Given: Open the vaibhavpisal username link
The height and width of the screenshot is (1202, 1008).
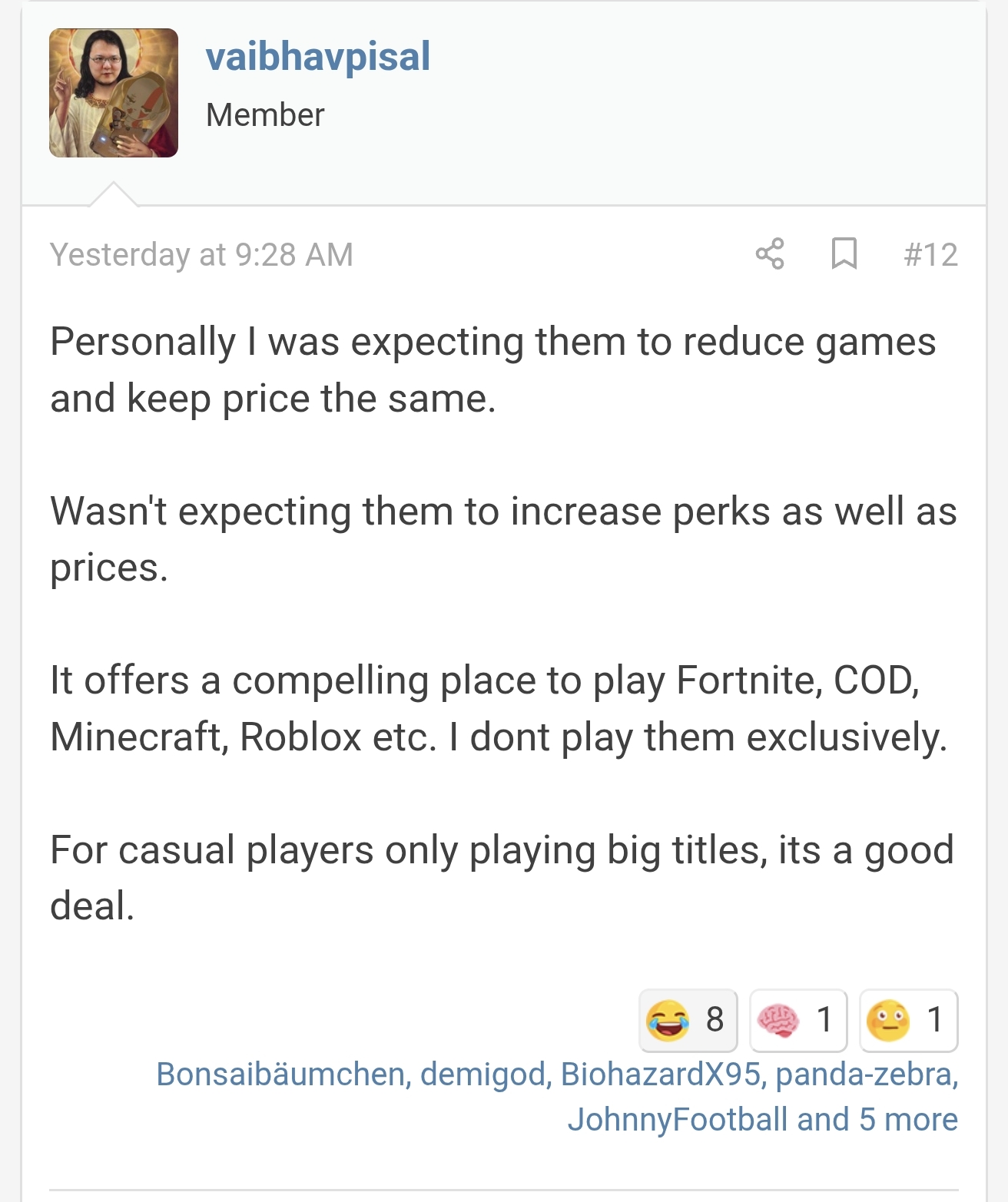Looking at the screenshot, I should (318, 57).
